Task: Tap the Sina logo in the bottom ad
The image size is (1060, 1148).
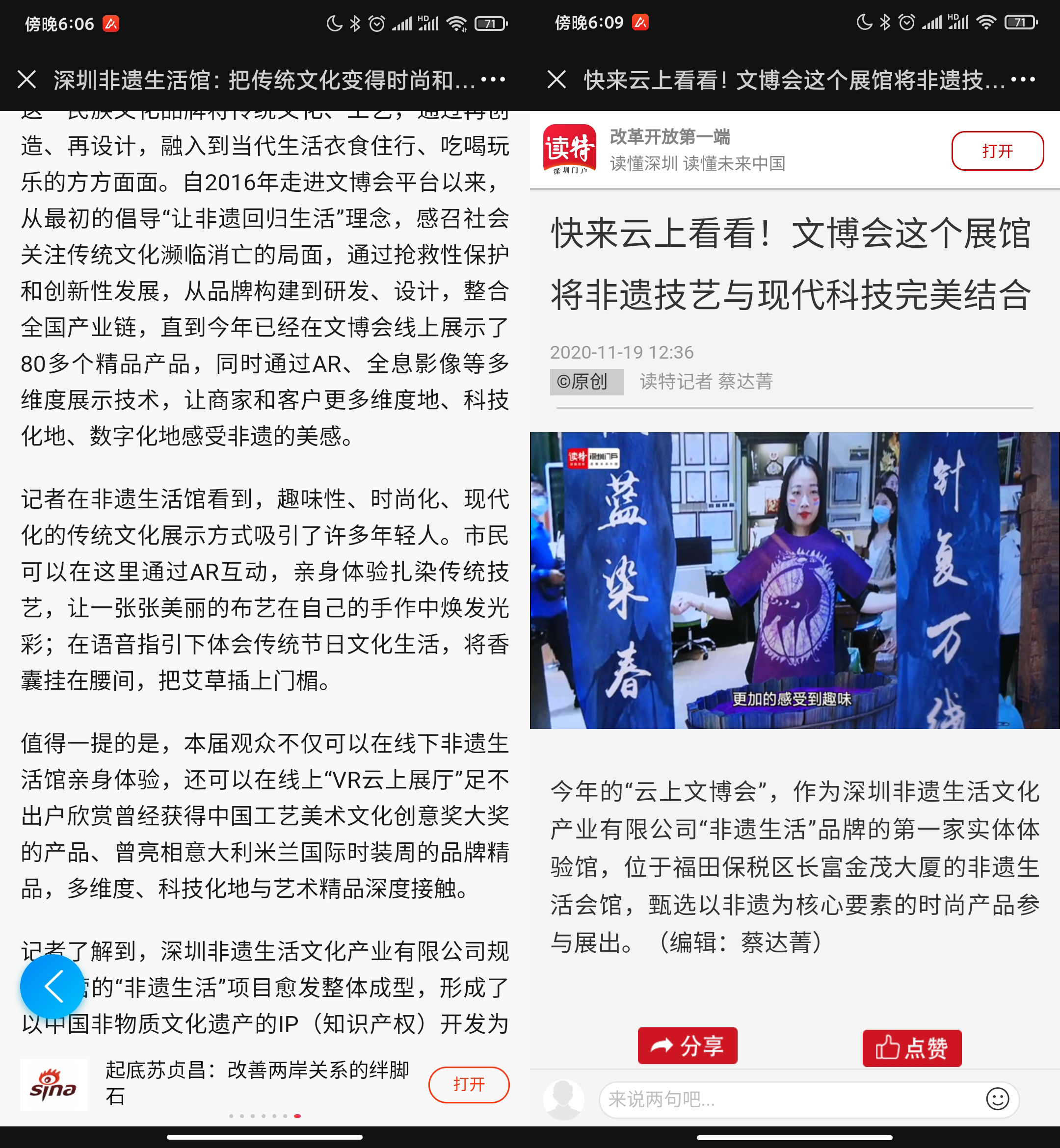Action: pos(54,1084)
